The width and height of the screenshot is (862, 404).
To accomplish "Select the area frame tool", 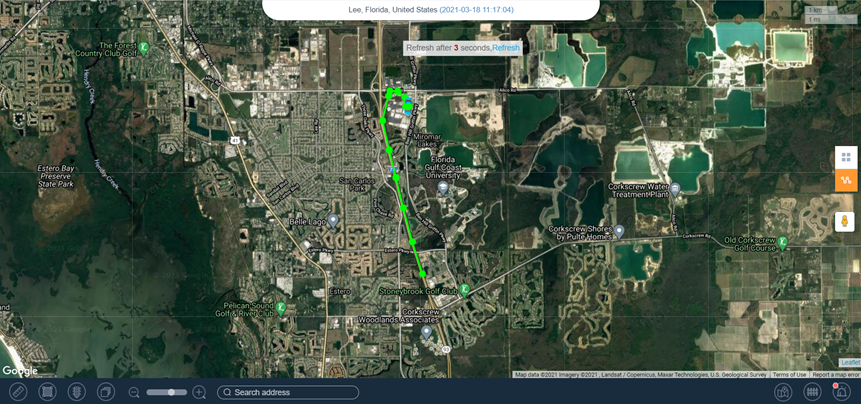I will point(47,392).
